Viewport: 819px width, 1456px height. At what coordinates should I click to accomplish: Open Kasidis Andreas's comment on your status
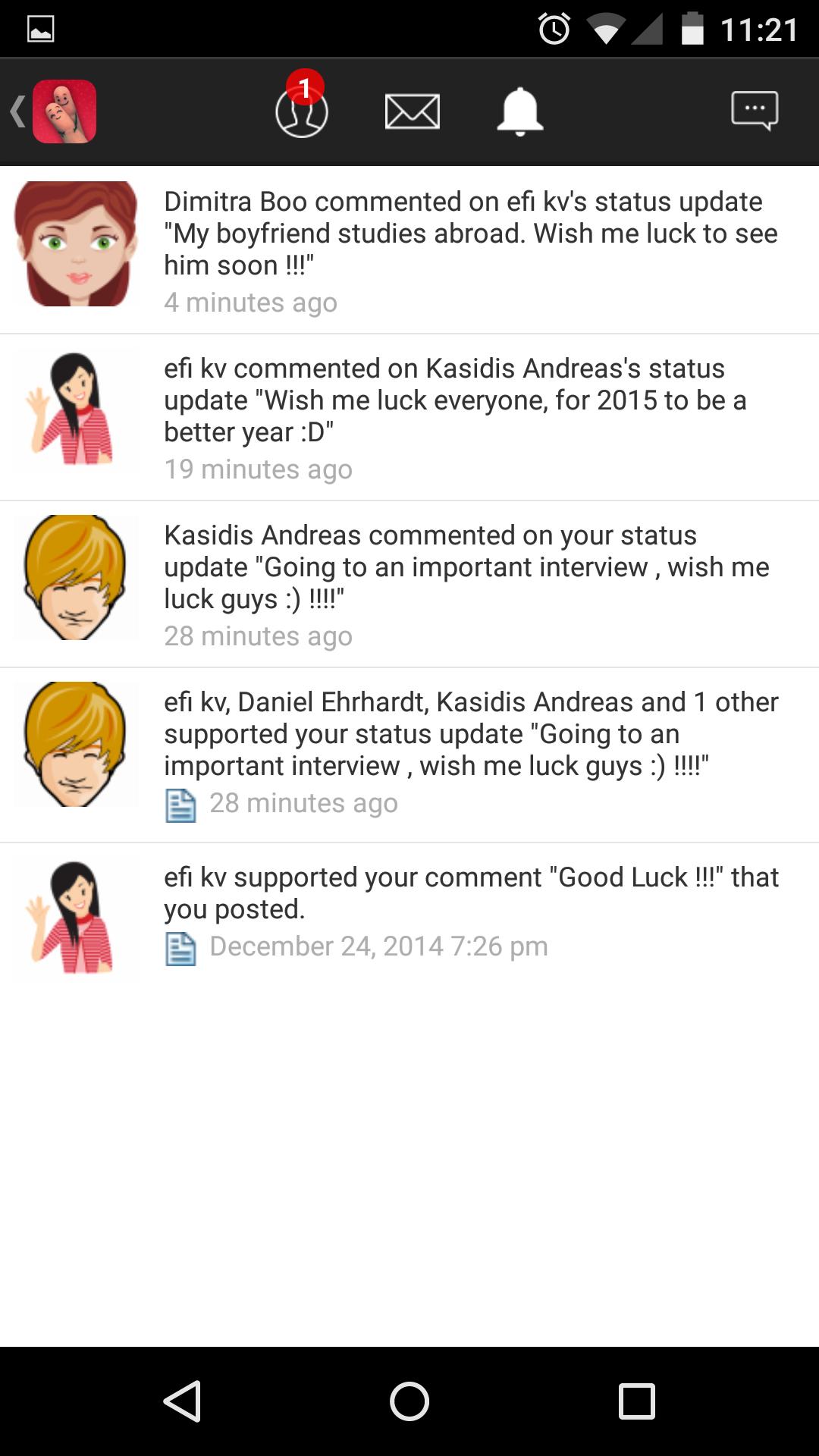tap(470, 583)
